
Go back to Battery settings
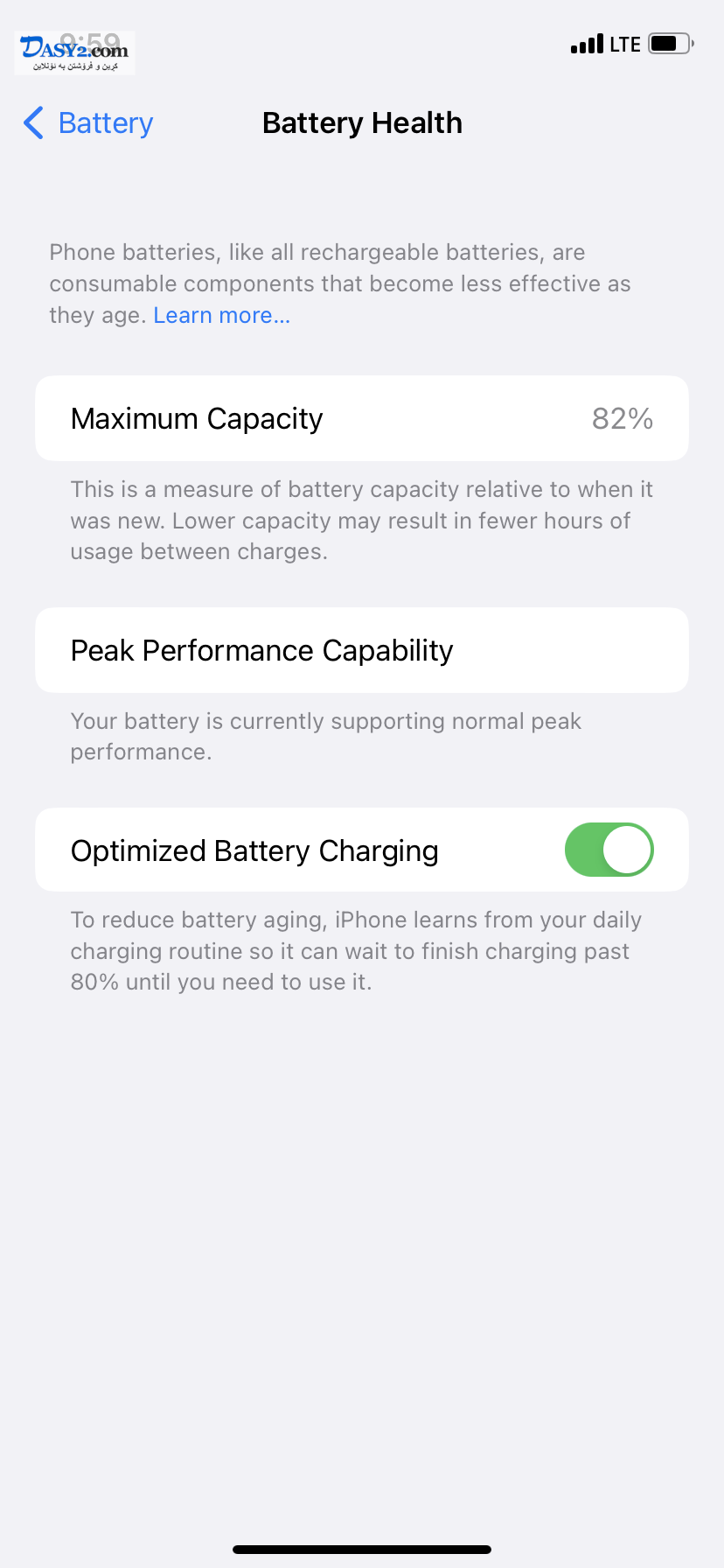click(88, 123)
